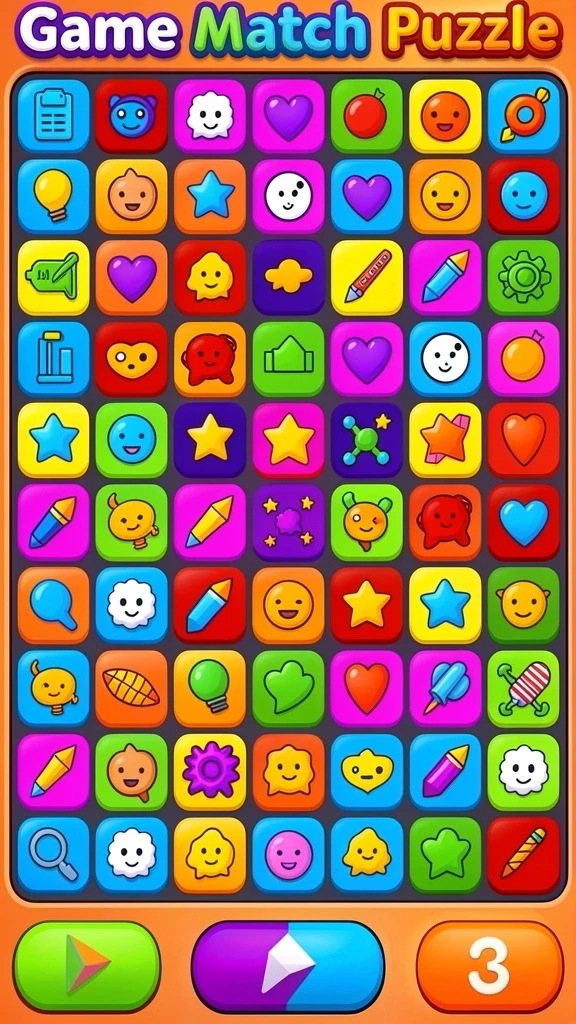Tap the red apple tile
The image size is (576, 1024).
tap(366, 116)
